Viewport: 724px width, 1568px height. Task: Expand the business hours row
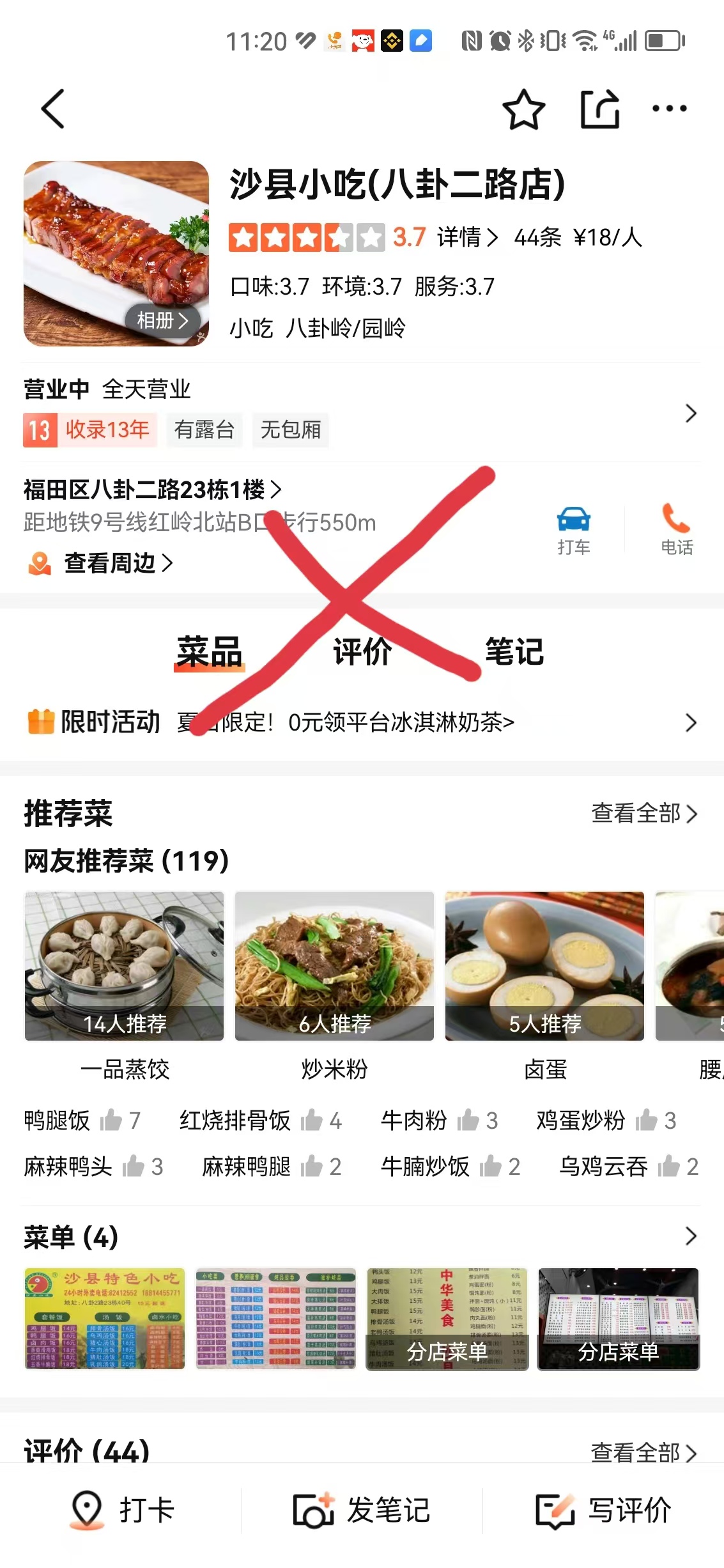(x=690, y=413)
